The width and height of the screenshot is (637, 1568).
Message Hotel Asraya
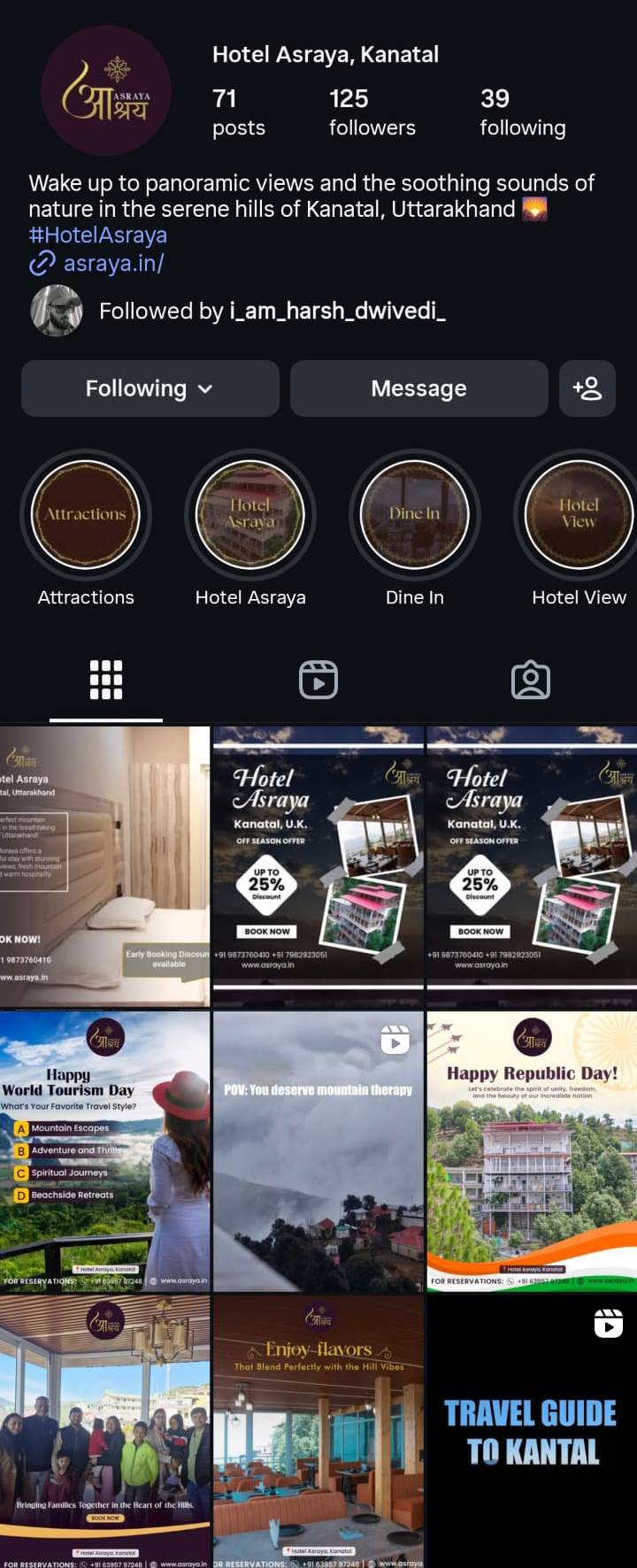418,388
